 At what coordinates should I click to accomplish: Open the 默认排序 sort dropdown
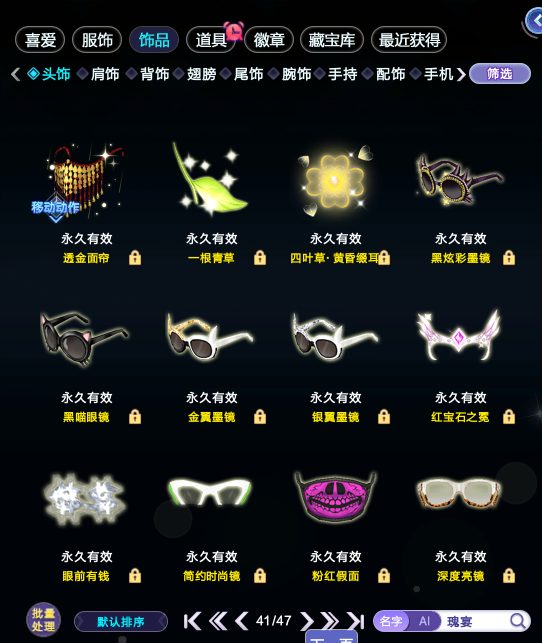click(121, 622)
